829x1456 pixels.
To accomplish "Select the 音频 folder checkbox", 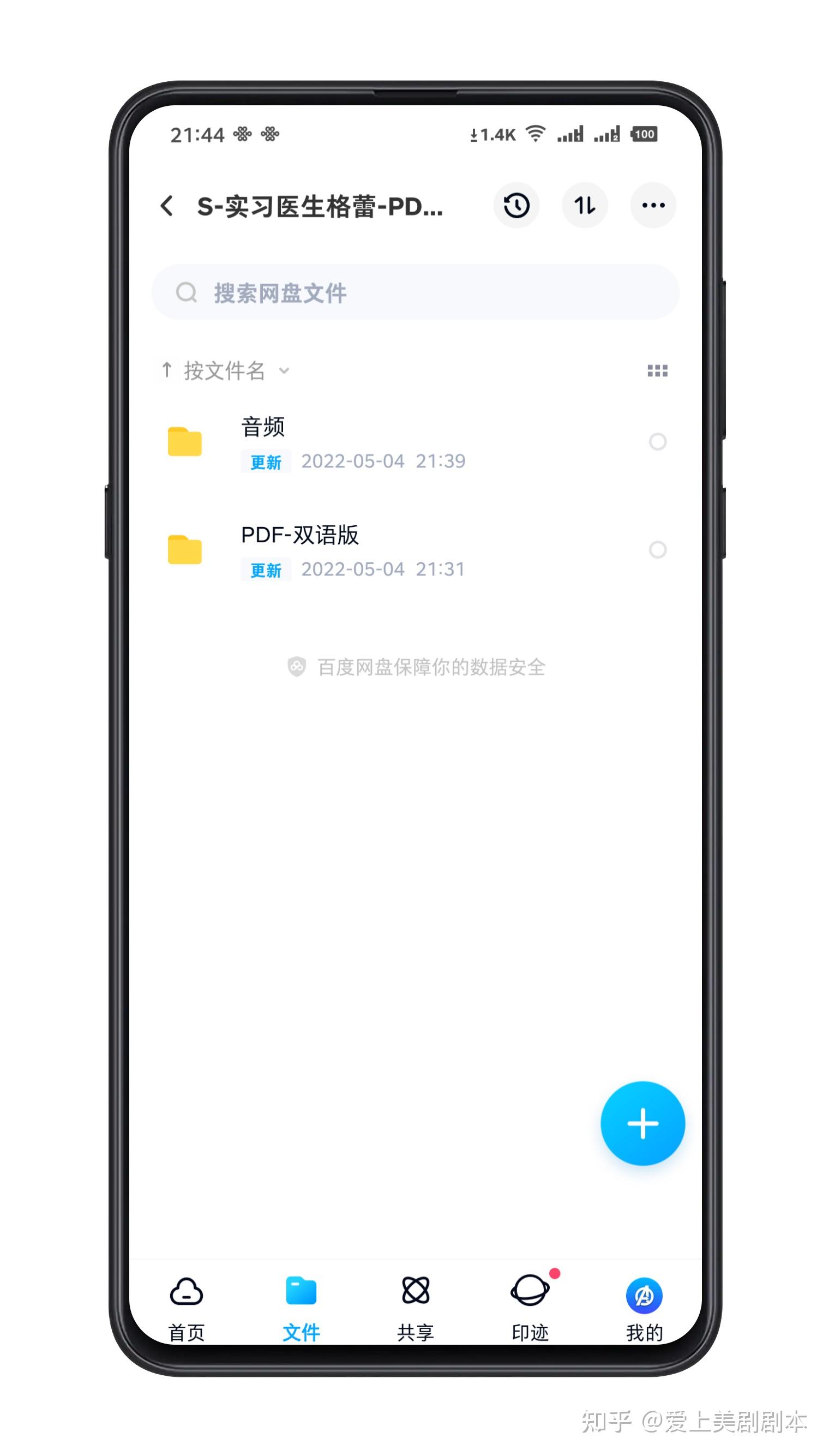I will point(657,441).
